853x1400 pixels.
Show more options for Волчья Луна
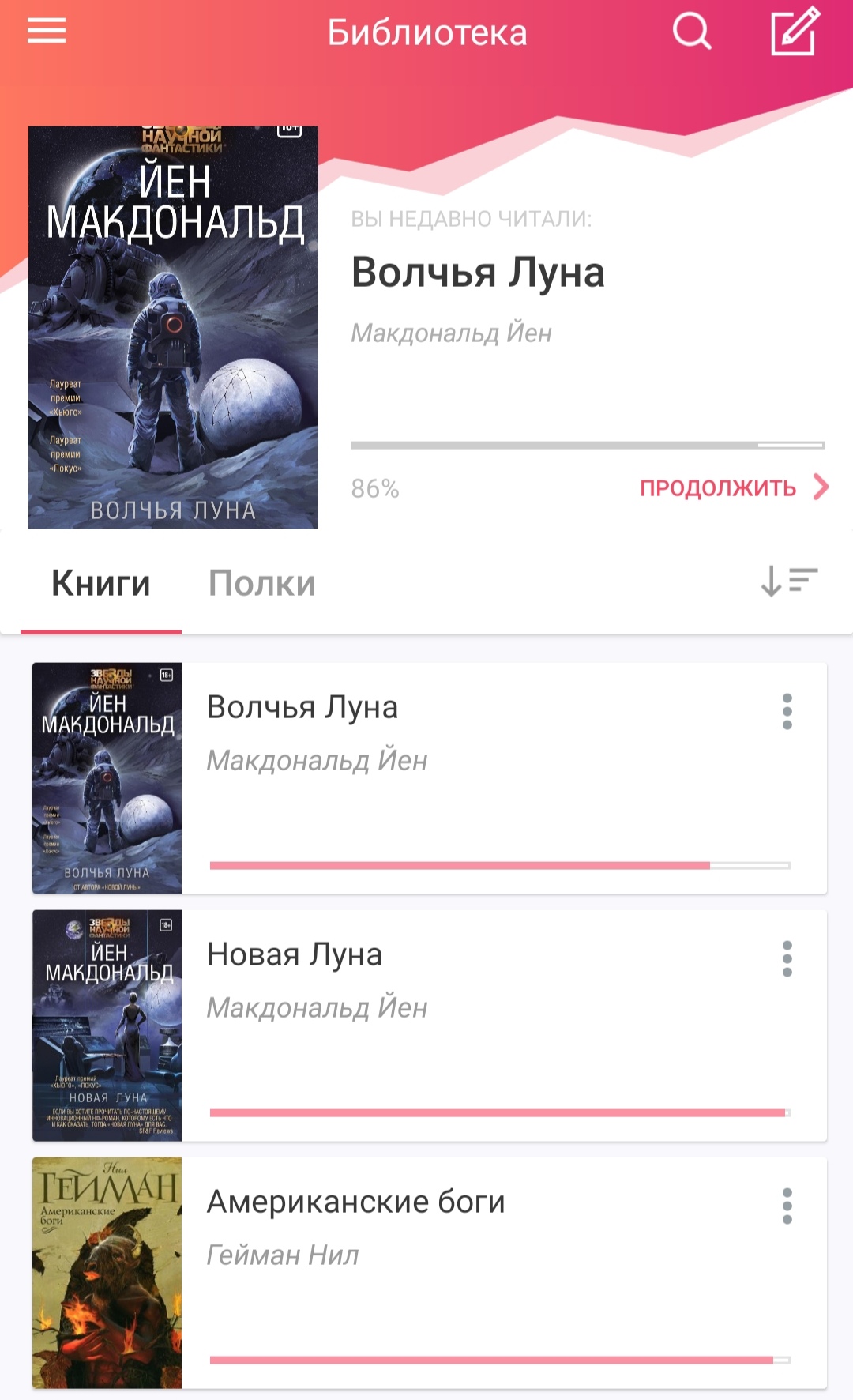click(787, 712)
